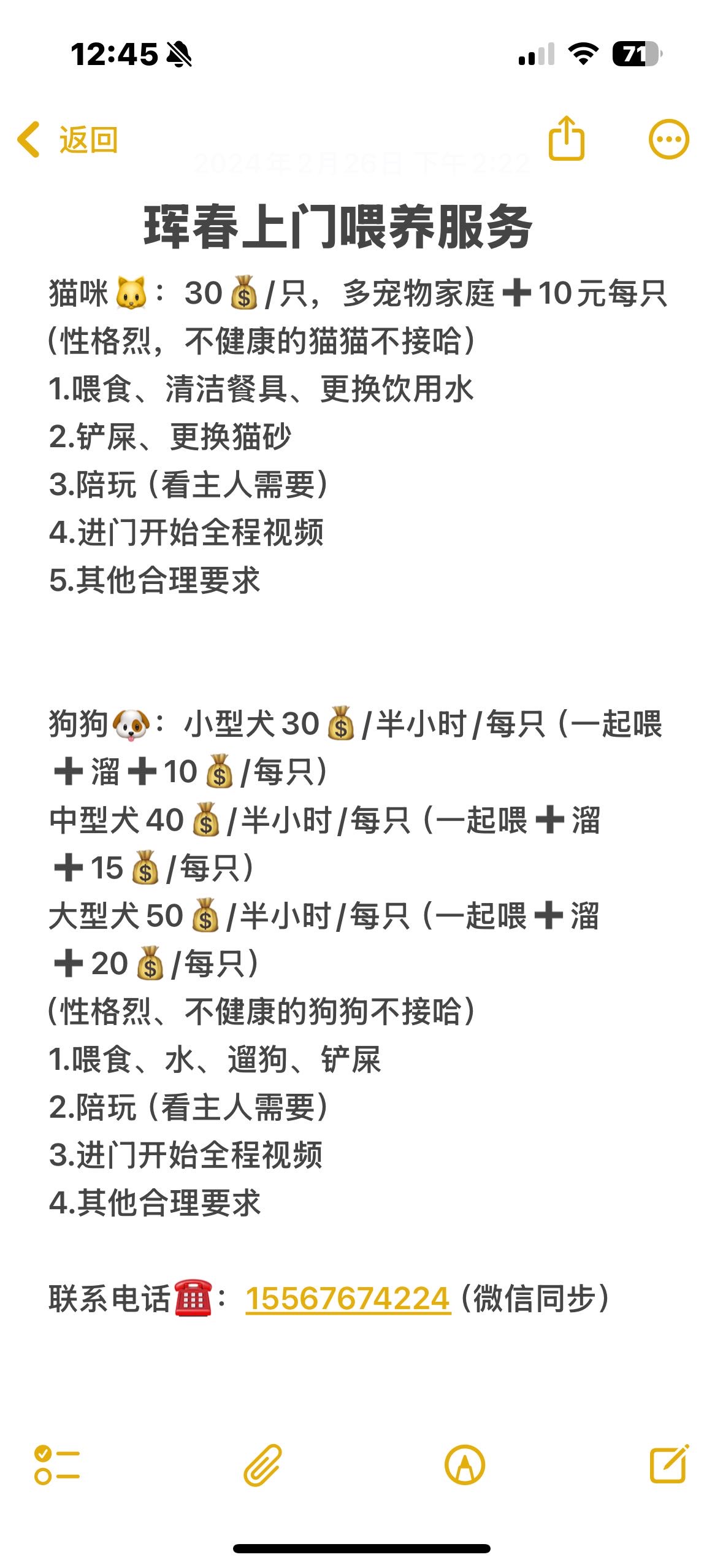Call phone number 15567674224
Screen dimensions: 723x1568
point(348,1299)
